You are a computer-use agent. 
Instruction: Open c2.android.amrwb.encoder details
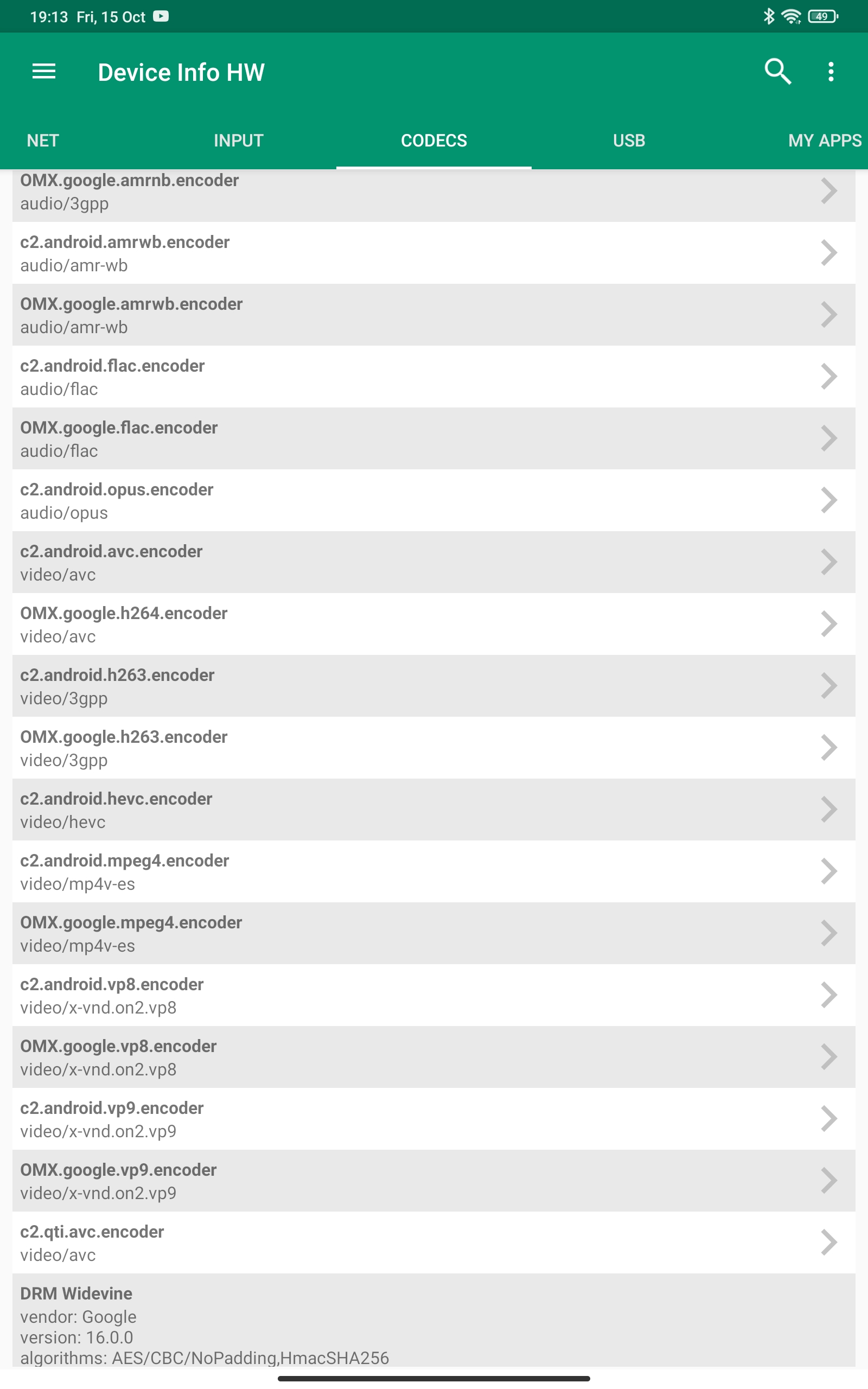[x=433, y=253]
